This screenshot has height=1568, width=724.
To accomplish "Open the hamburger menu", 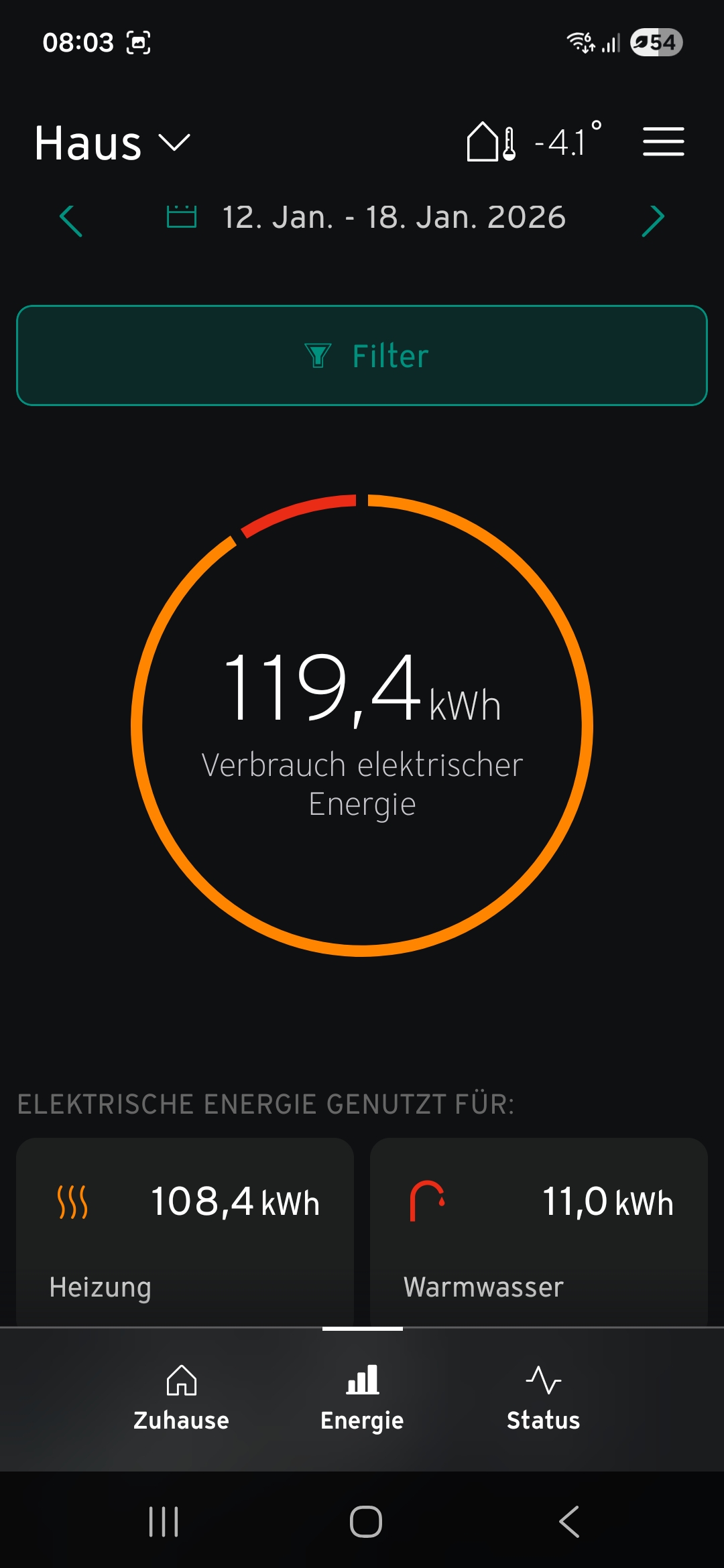I will tap(663, 142).
